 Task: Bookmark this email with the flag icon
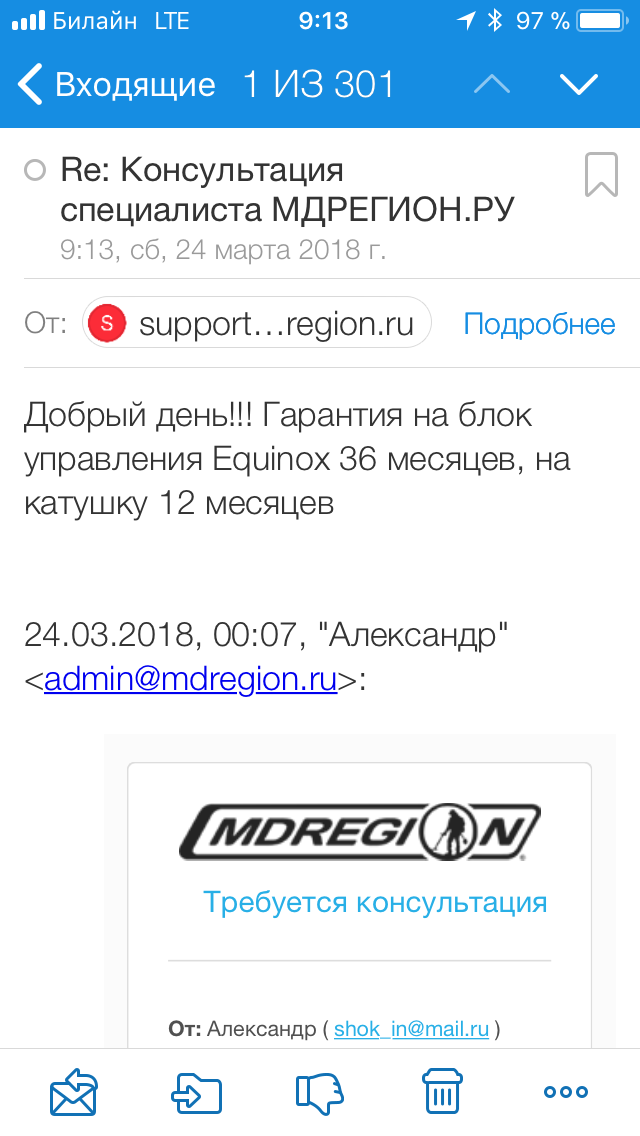[600, 175]
